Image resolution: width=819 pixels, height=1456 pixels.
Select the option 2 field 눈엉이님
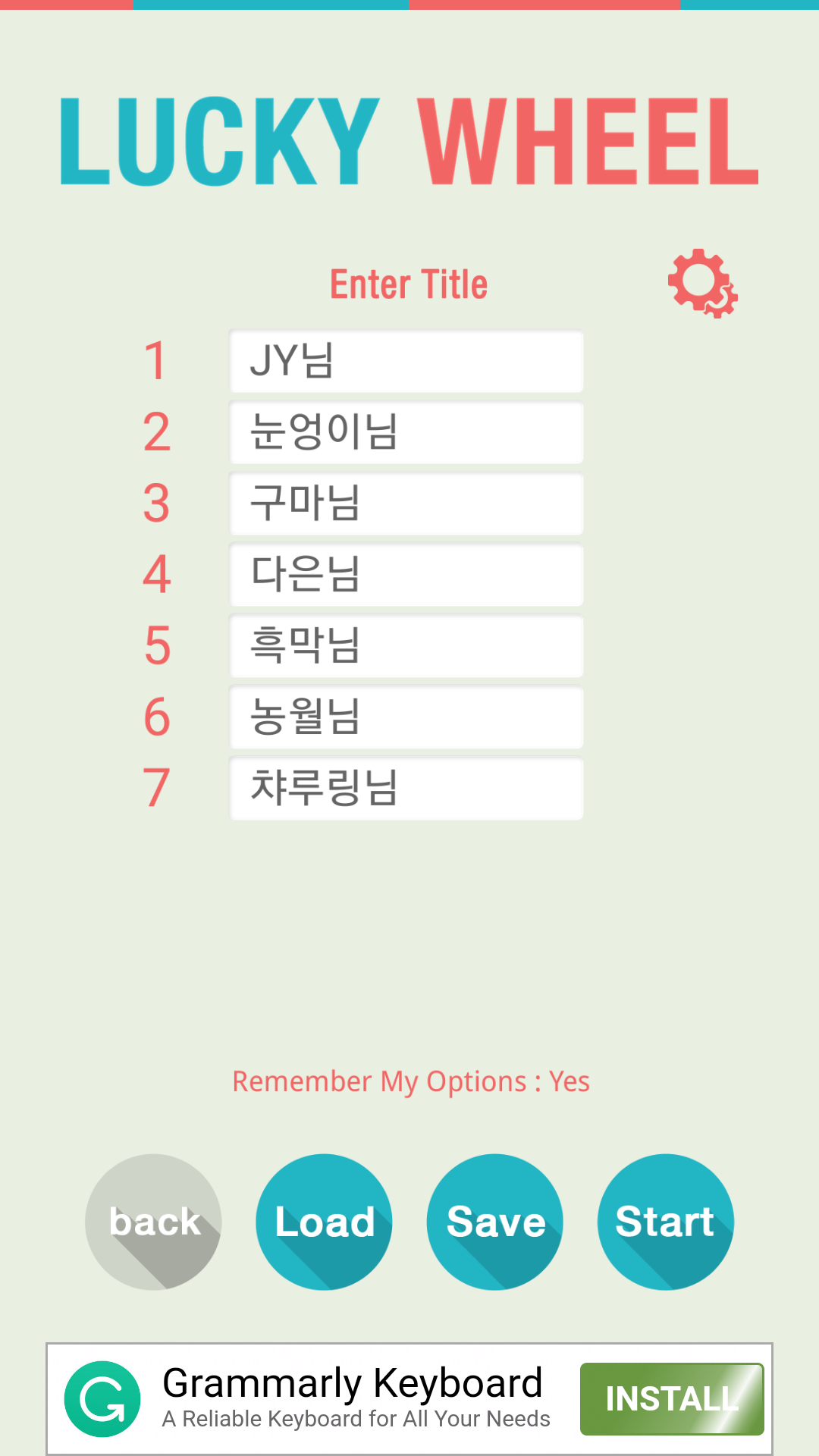coord(406,432)
